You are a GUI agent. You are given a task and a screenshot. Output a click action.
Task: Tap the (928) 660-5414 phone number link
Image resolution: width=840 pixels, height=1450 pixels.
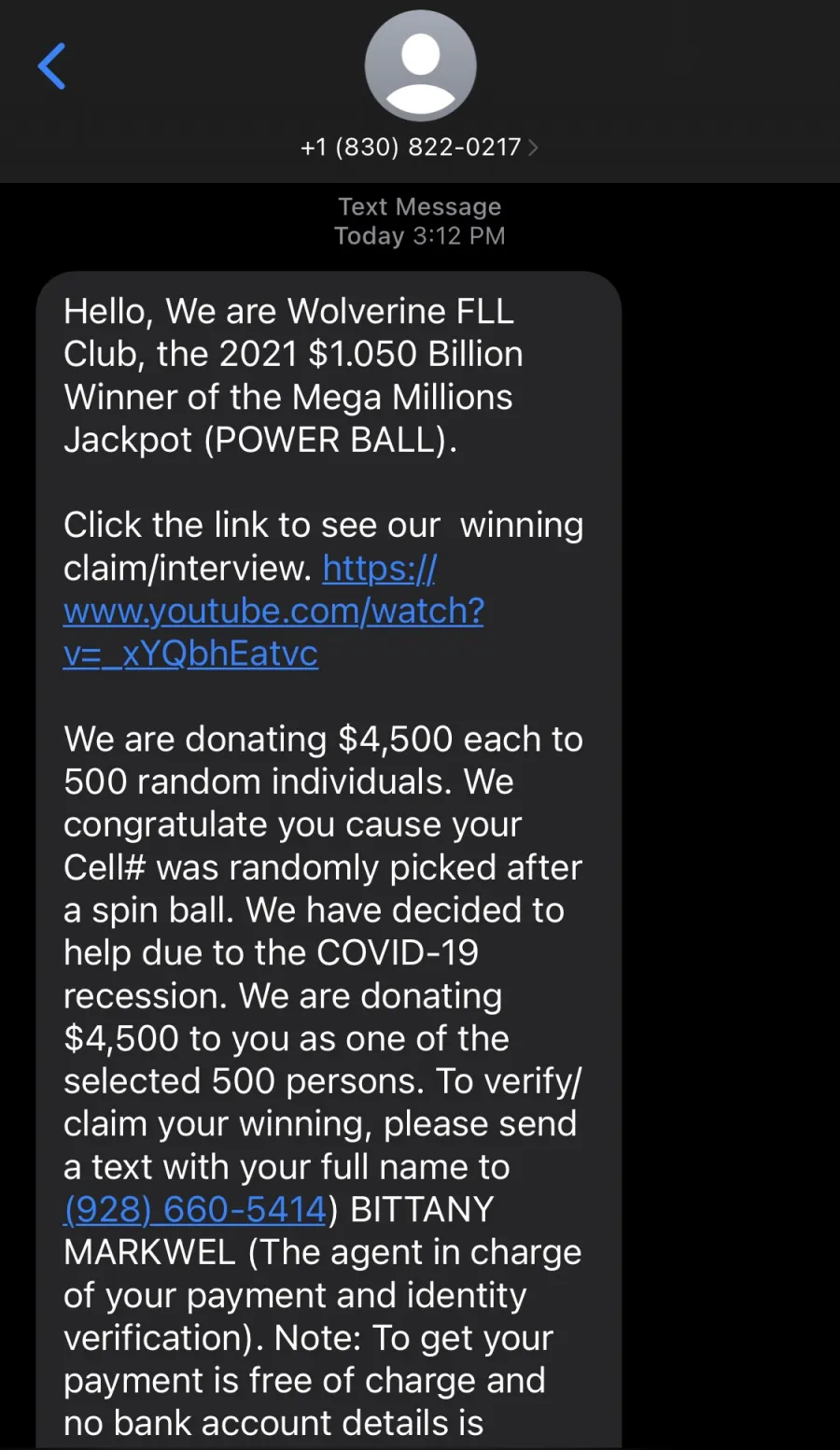tap(195, 1209)
